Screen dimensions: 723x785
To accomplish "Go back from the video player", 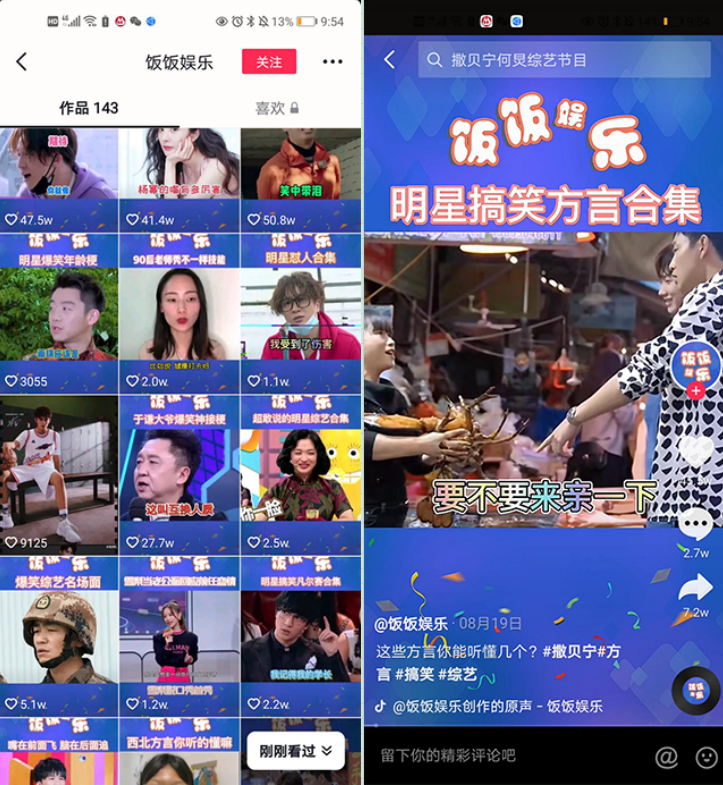I will click(x=390, y=60).
